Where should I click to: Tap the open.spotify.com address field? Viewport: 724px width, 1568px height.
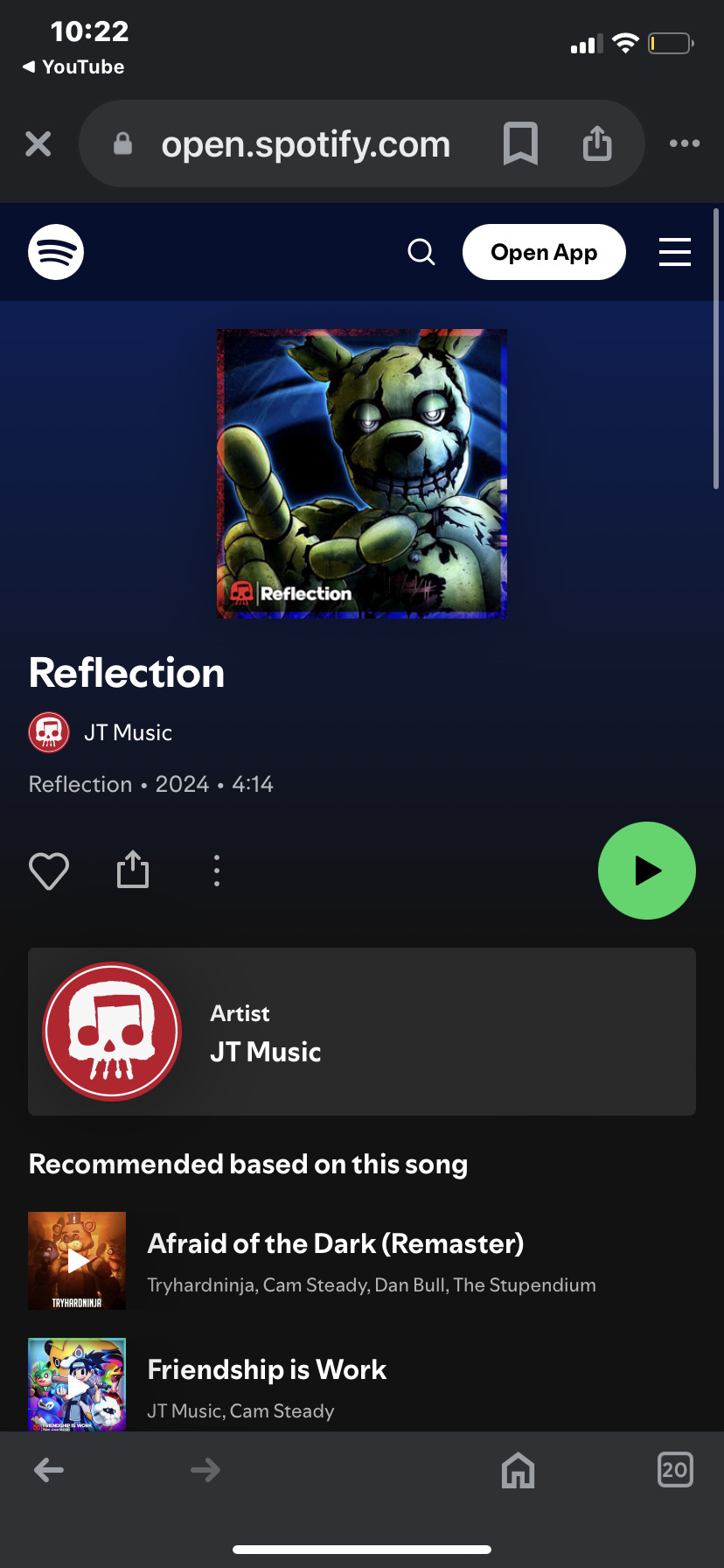coord(306,143)
